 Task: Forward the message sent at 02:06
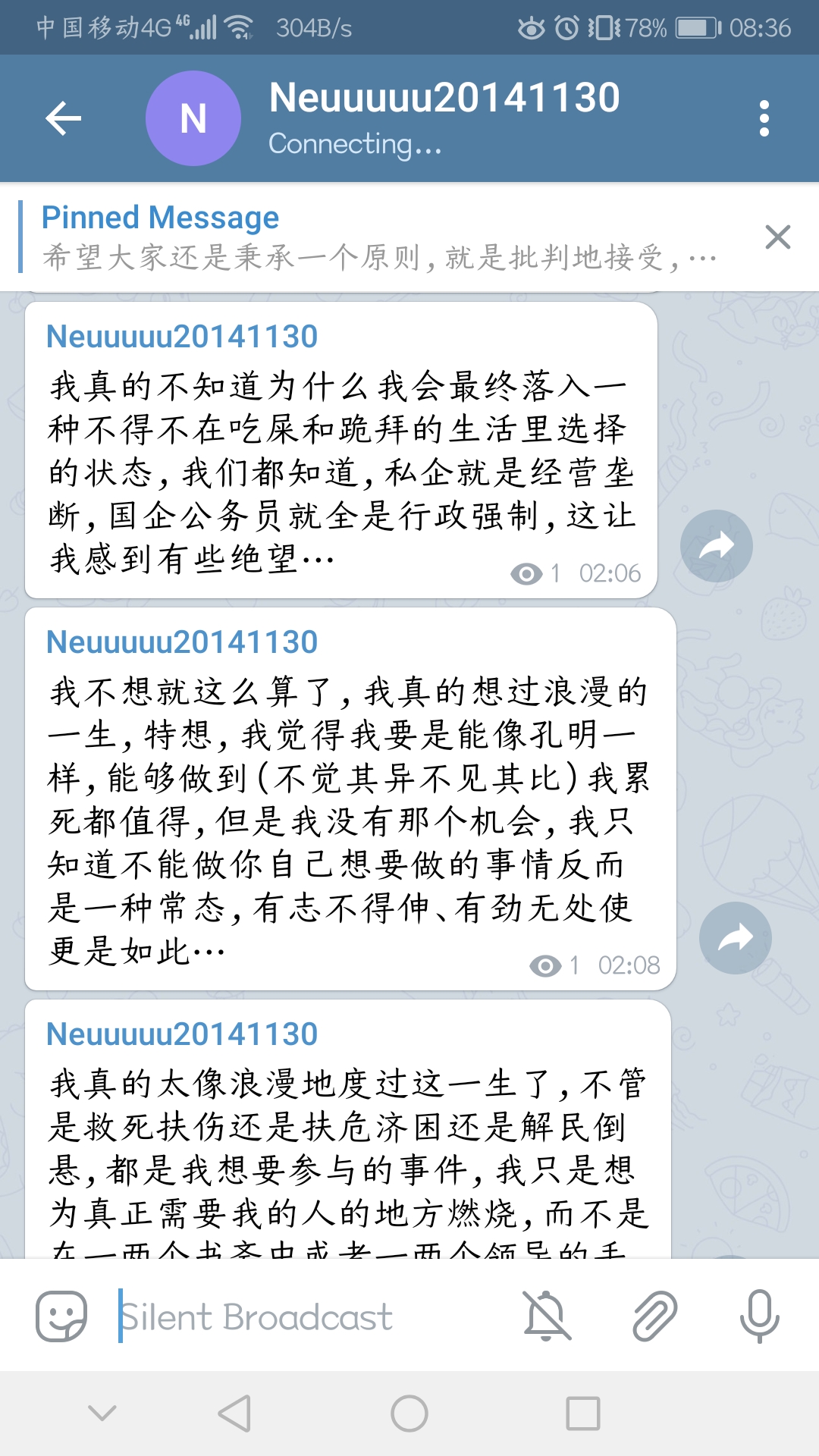click(x=716, y=546)
